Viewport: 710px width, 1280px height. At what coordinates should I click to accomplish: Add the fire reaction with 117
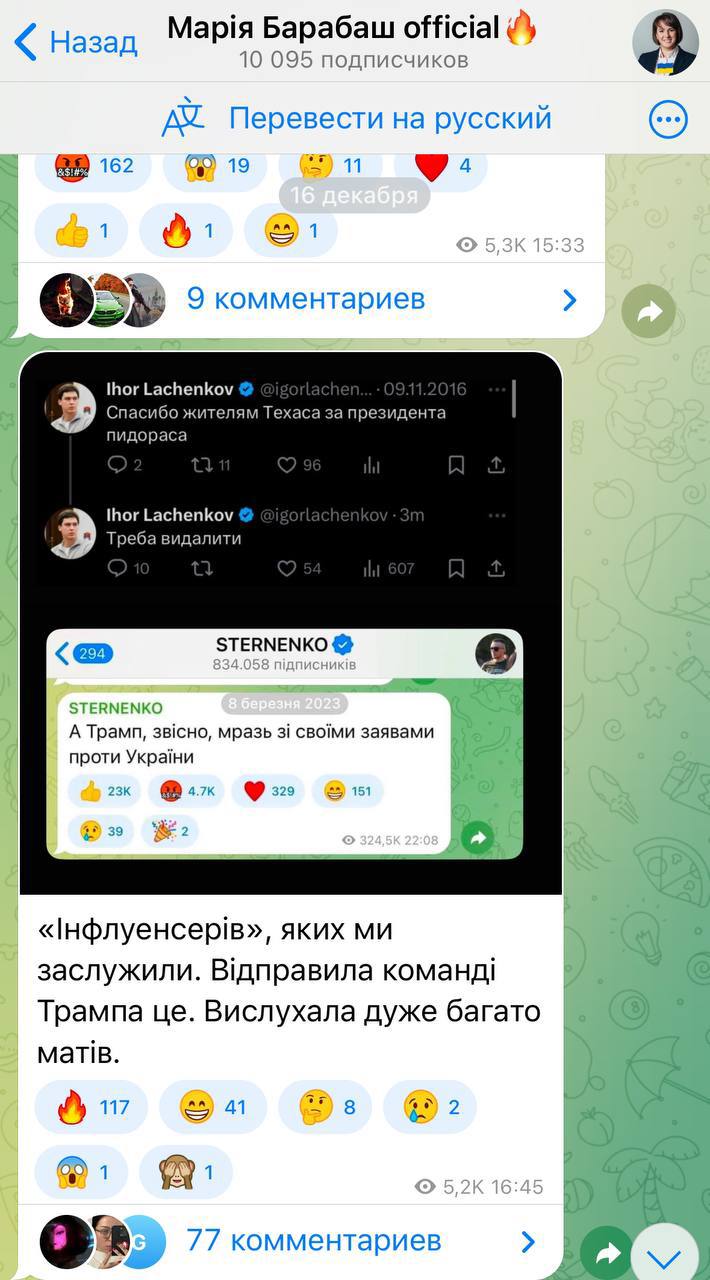(x=91, y=1107)
